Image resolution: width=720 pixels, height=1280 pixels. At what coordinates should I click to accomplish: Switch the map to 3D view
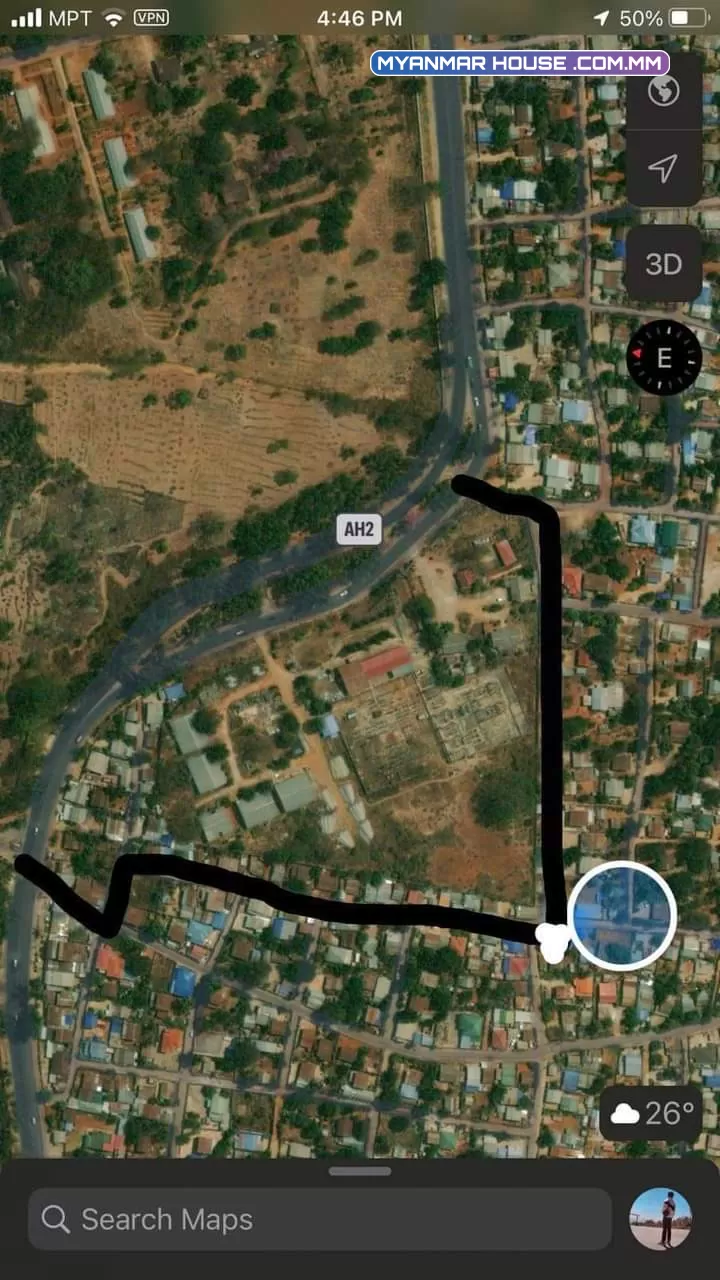[x=664, y=264]
